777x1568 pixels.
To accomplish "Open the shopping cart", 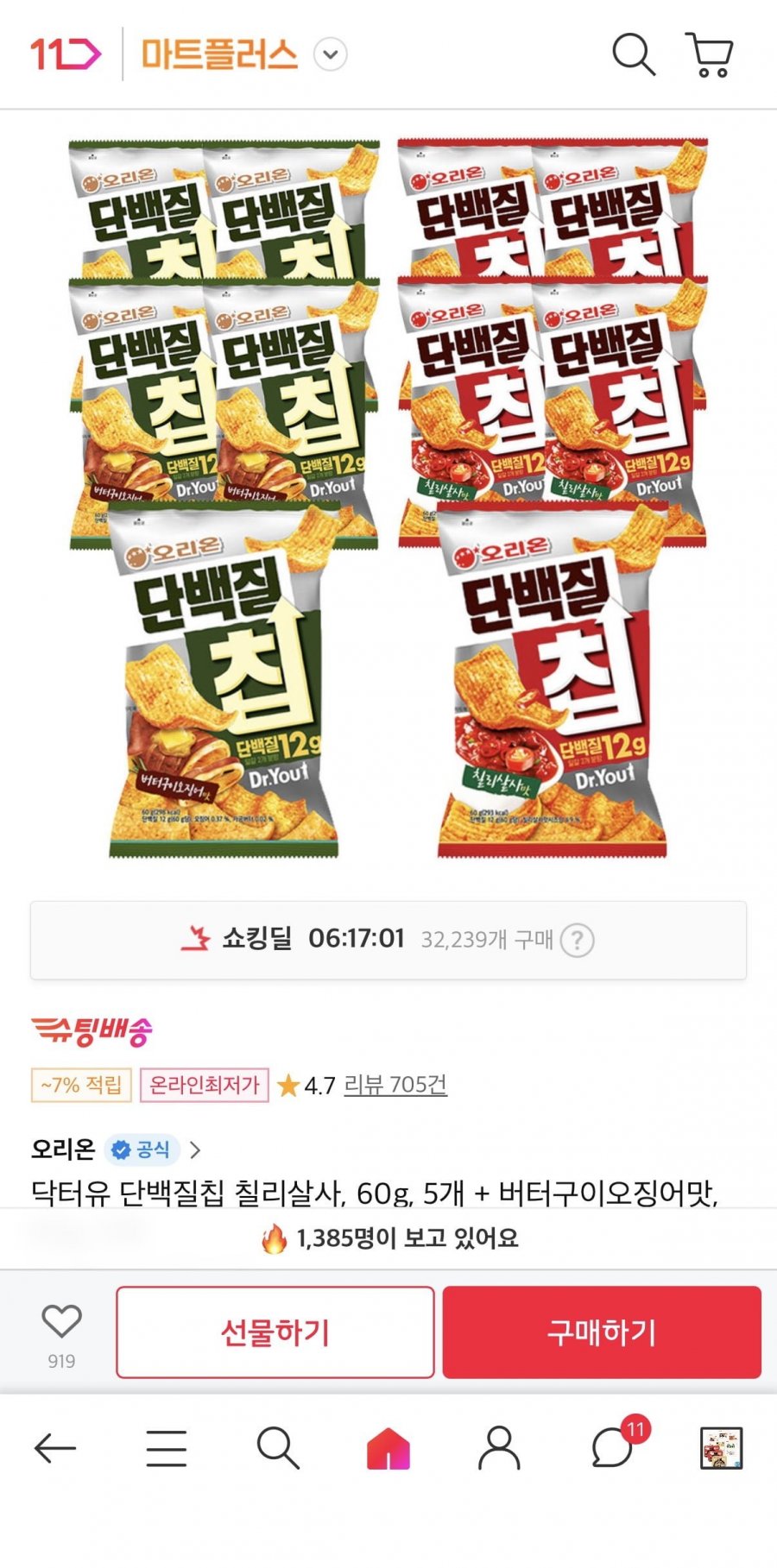I will coord(710,54).
